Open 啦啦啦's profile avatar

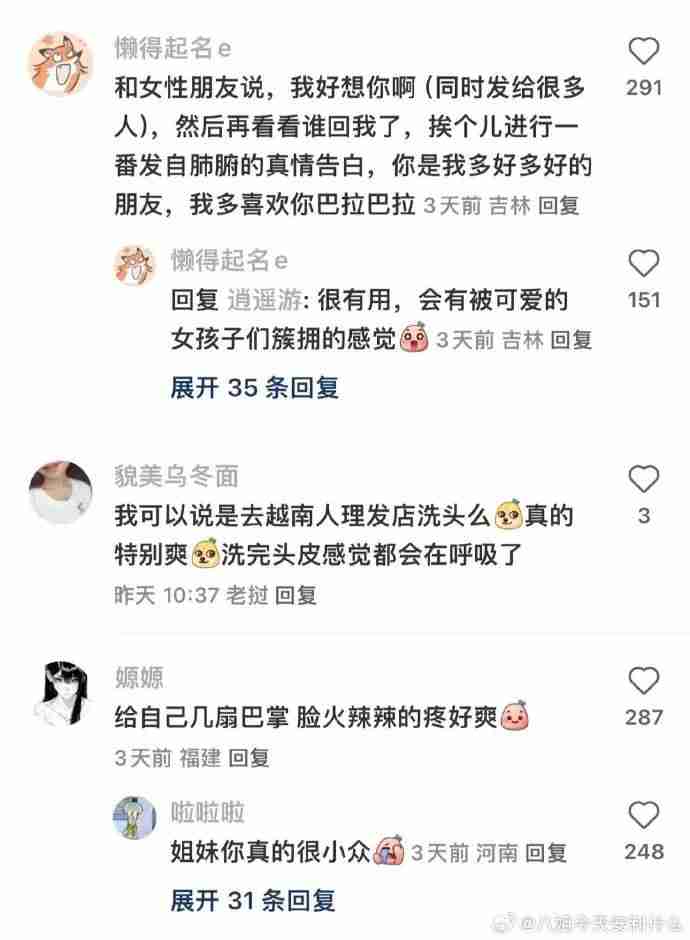tap(134, 817)
